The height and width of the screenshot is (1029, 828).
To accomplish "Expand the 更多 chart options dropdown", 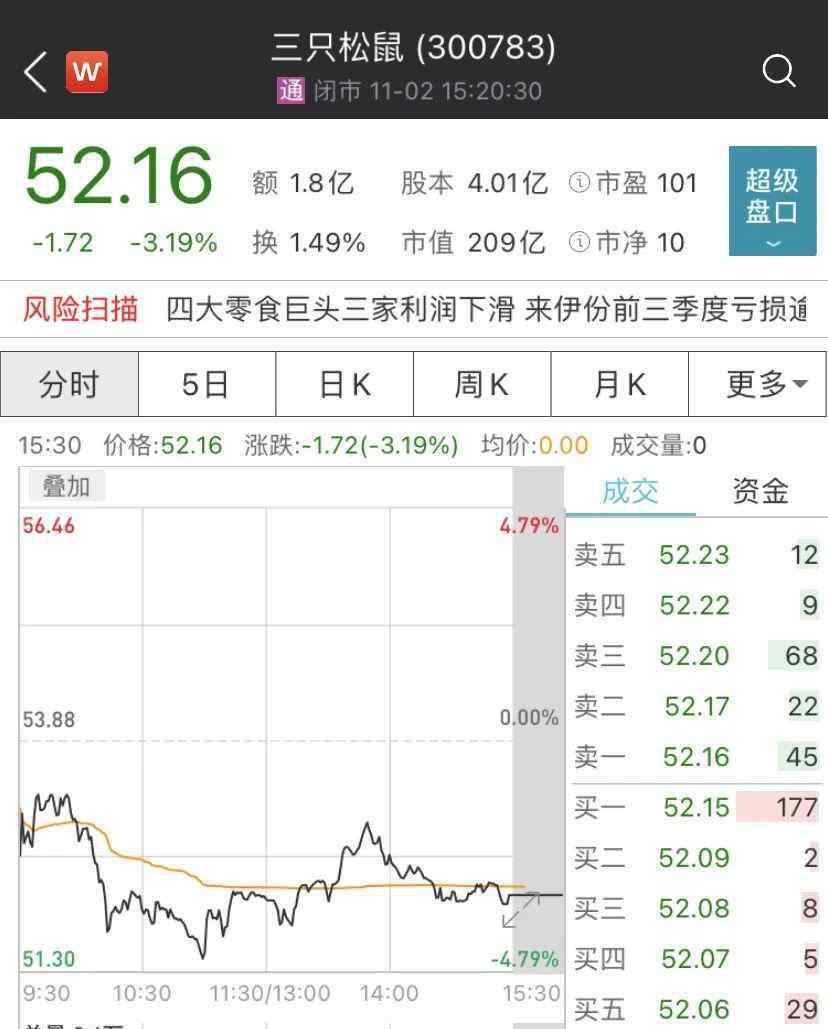I will coord(757,384).
